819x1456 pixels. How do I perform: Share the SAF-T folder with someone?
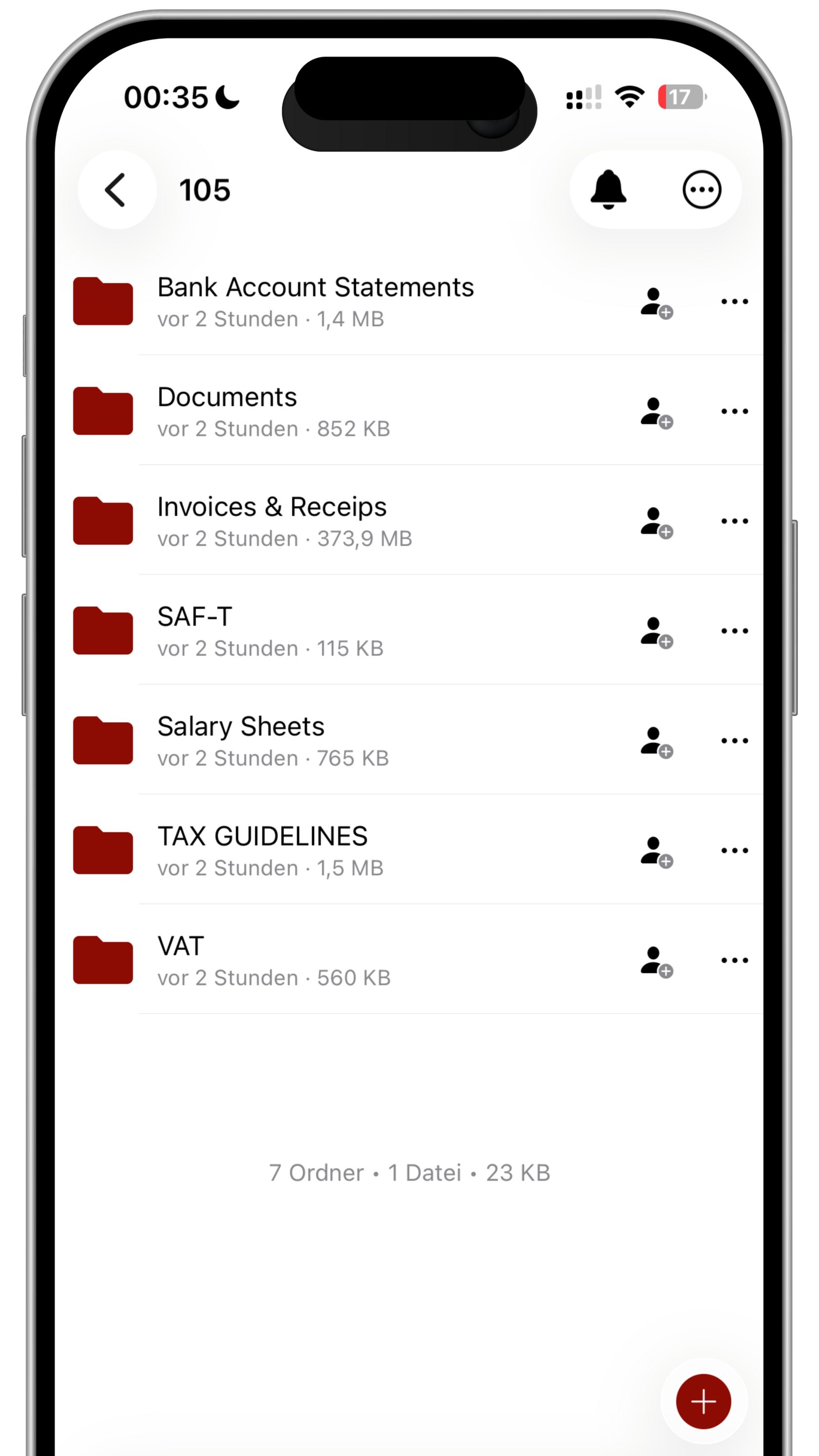point(656,631)
